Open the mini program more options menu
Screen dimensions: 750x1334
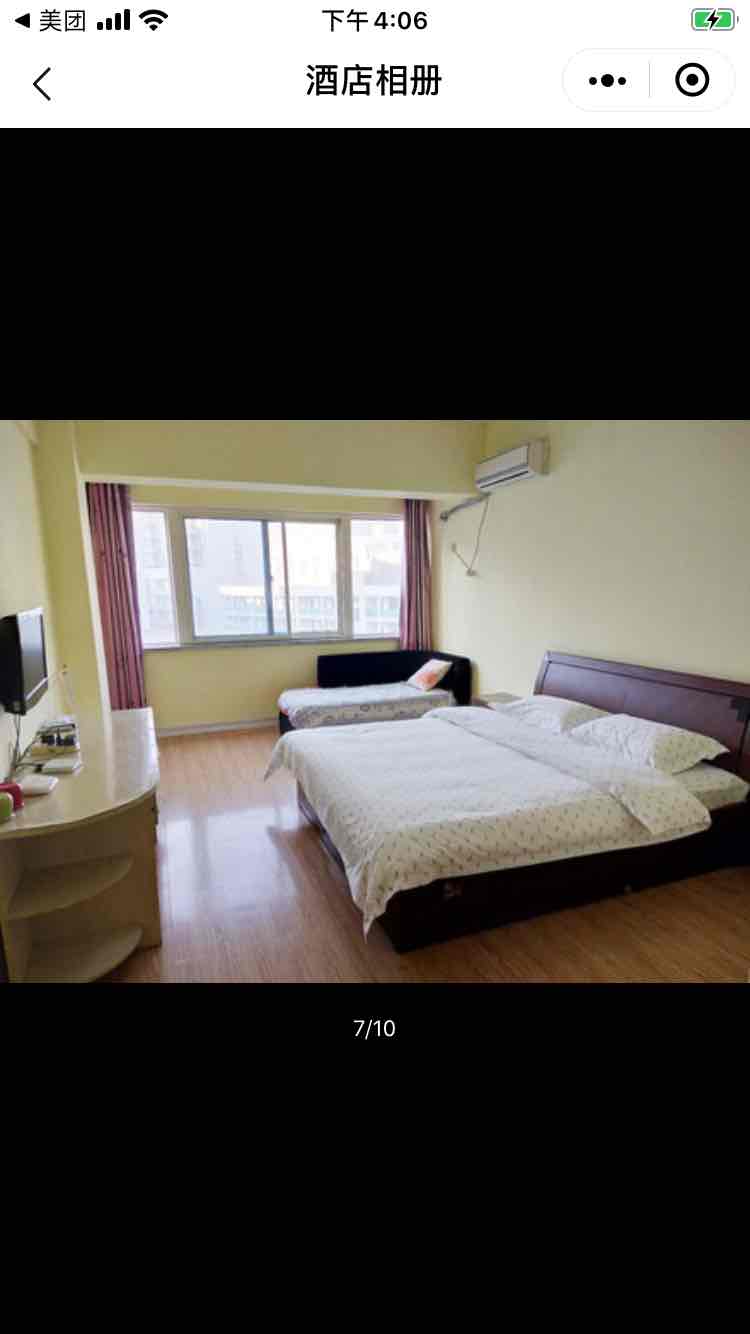point(607,80)
